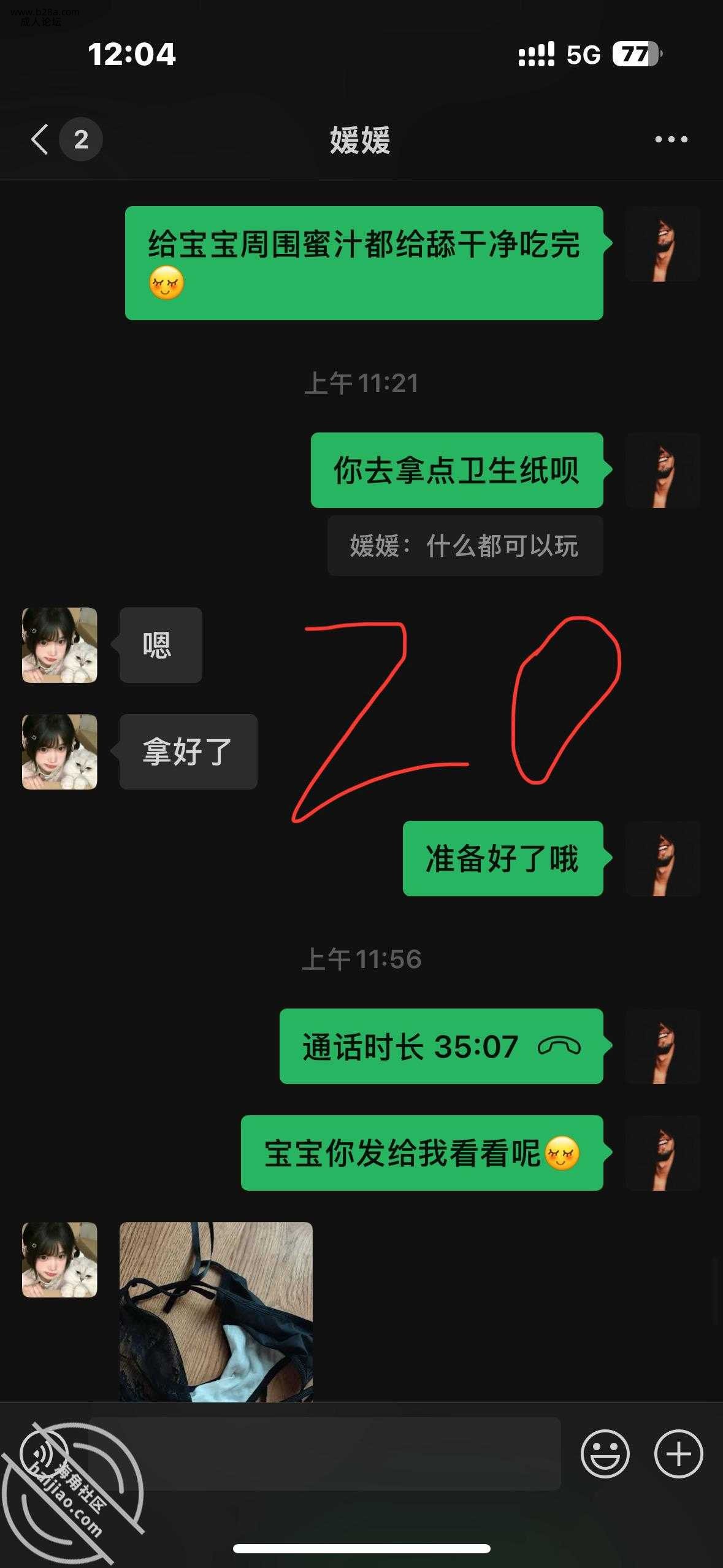Open the plus attachments menu

pyautogui.click(x=678, y=1453)
